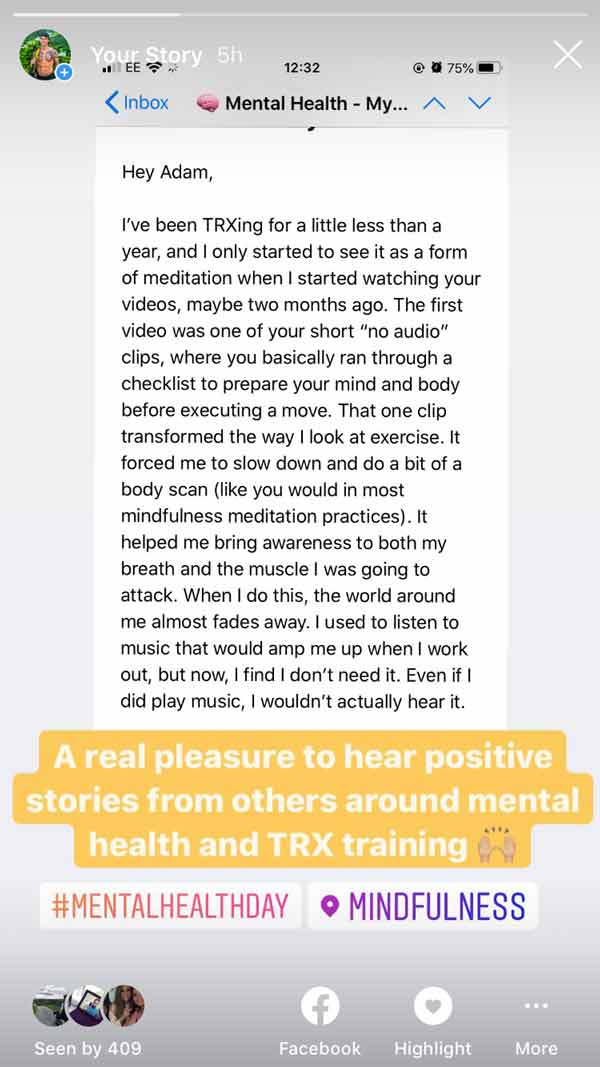Close the story viewer
The image size is (600, 1067).
click(567, 55)
